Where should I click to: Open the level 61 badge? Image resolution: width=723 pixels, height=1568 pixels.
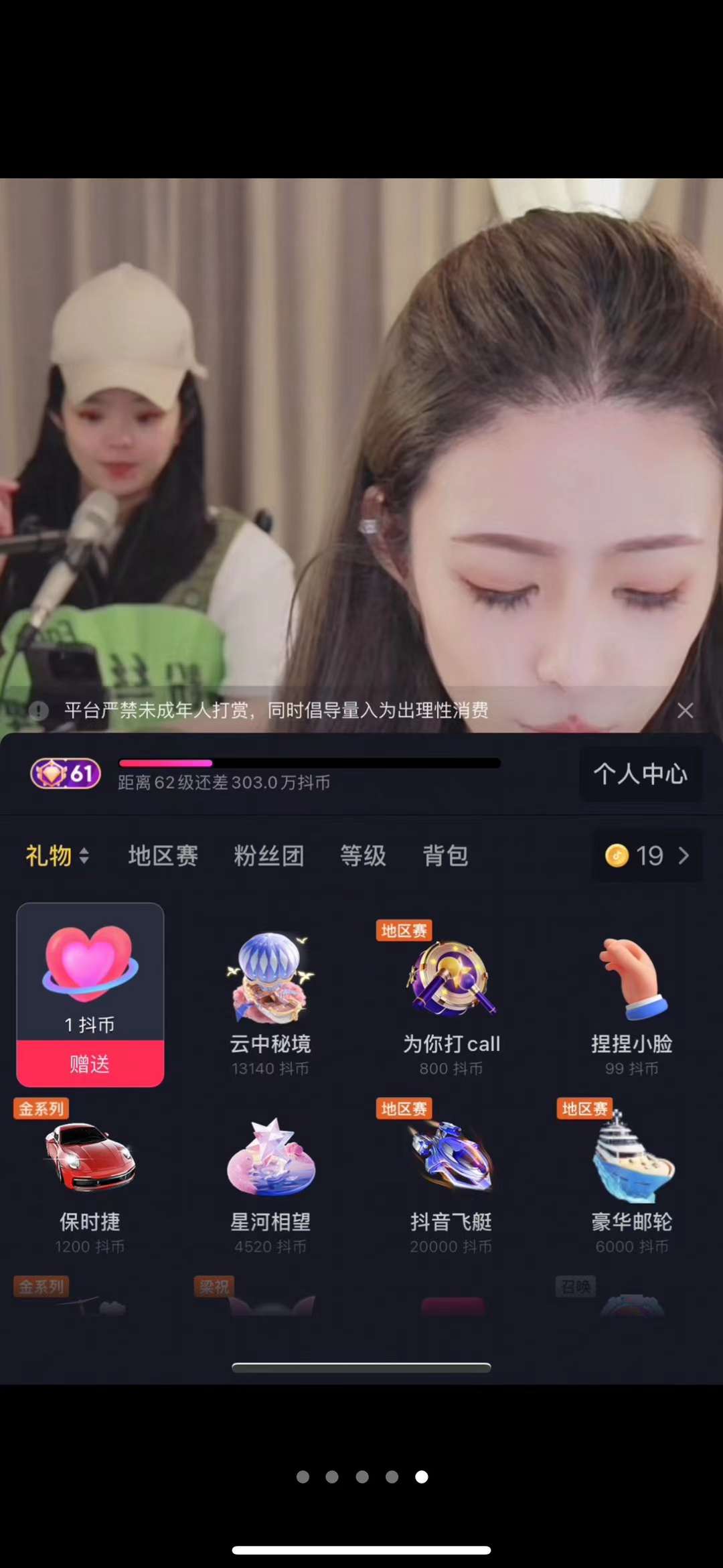(x=66, y=774)
